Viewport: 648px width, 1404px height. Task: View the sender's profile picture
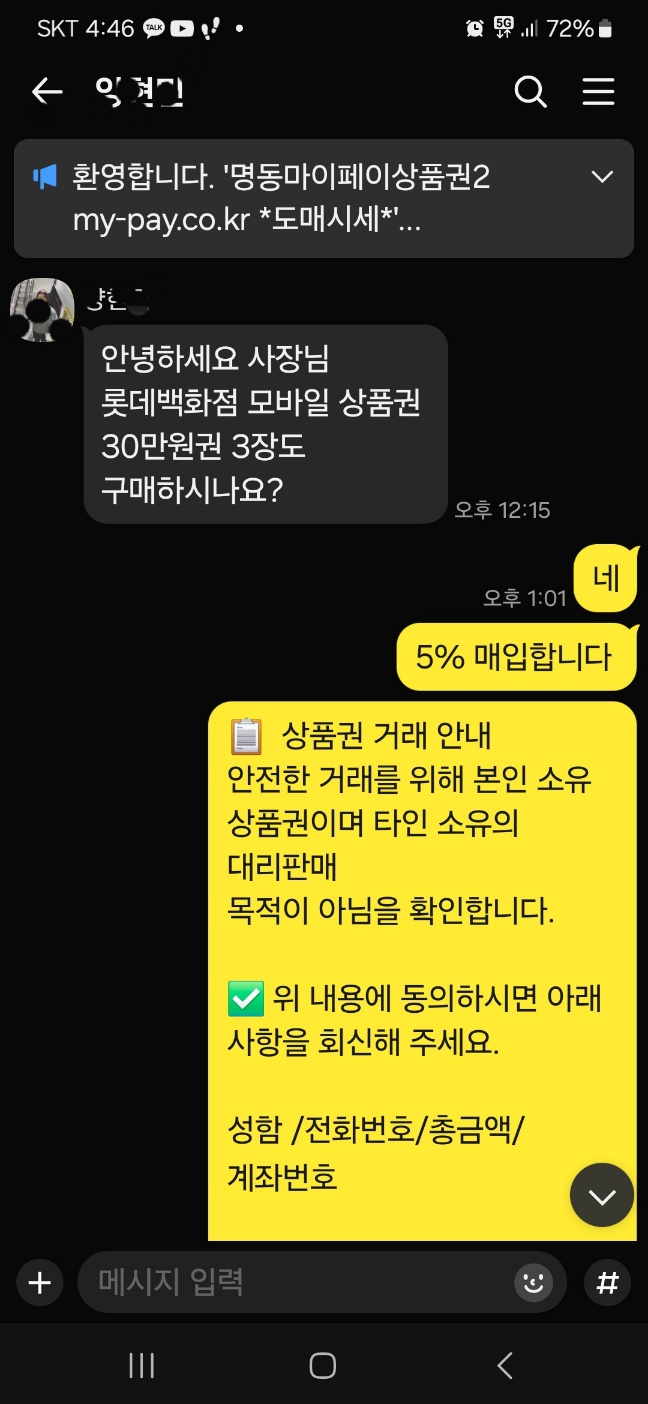[42, 310]
